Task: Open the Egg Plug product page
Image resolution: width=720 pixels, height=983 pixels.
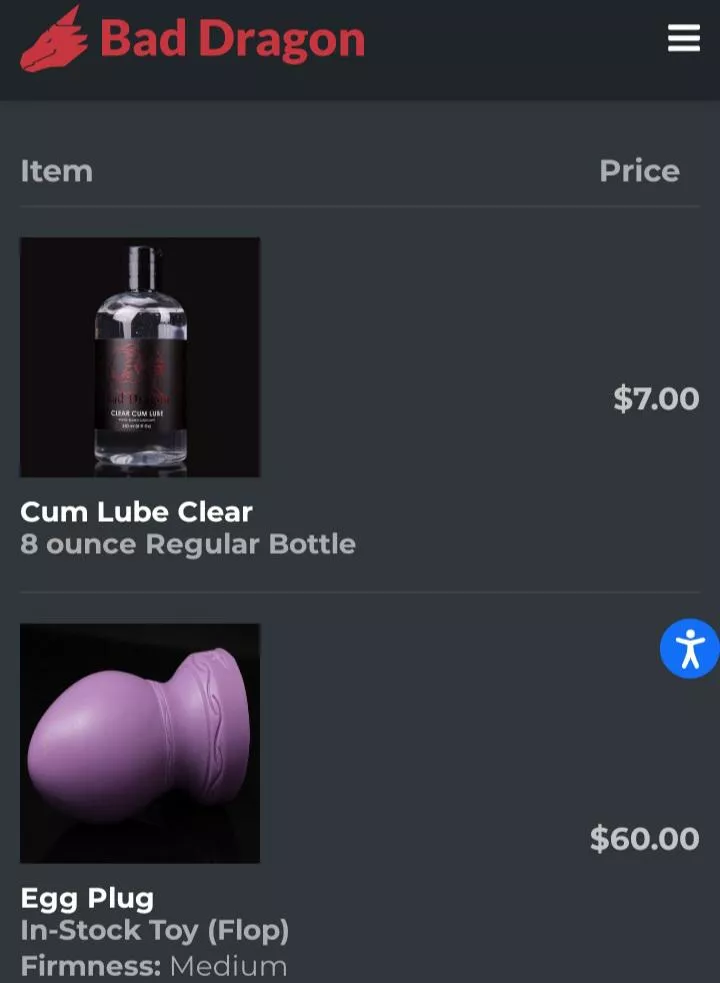Action: click(x=86, y=898)
